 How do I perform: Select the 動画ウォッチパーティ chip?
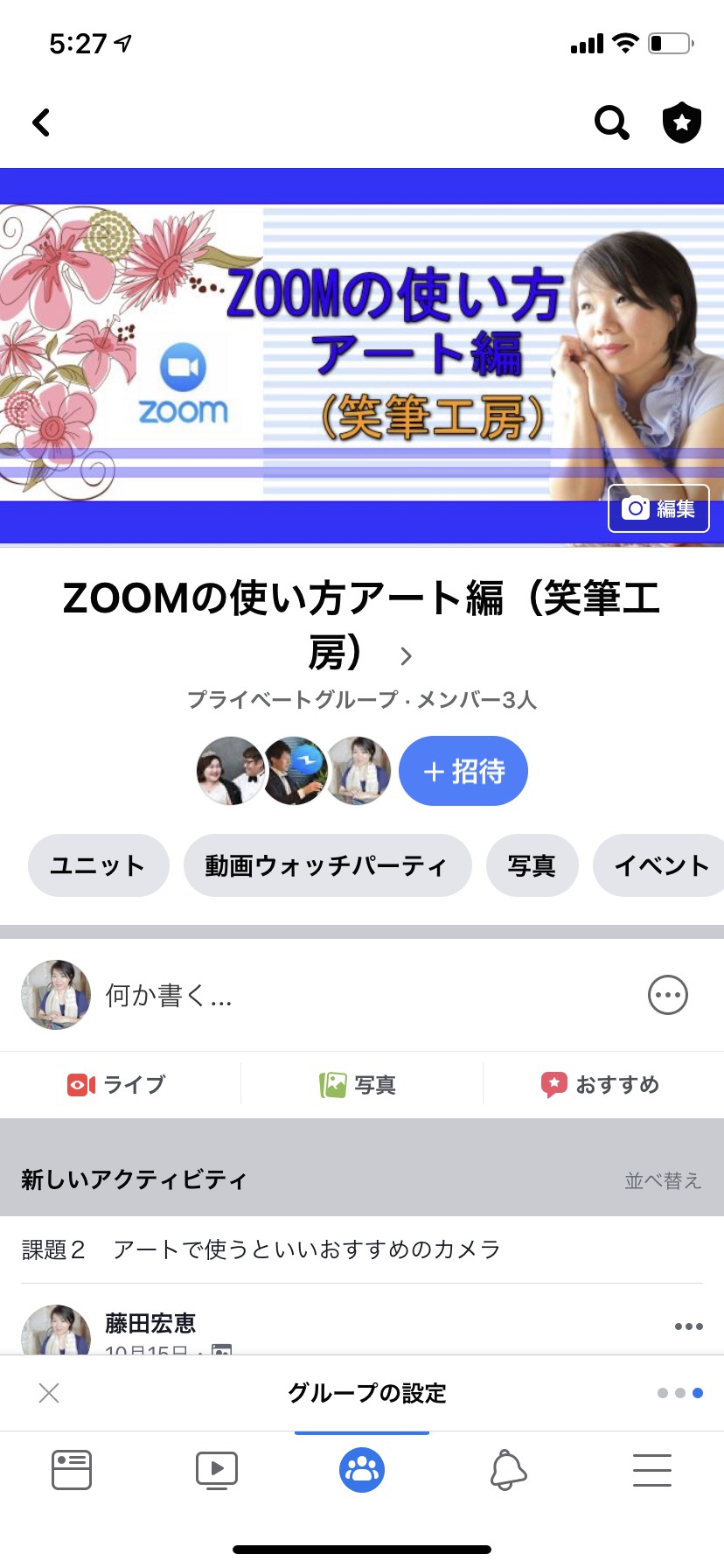[x=327, y=865]
